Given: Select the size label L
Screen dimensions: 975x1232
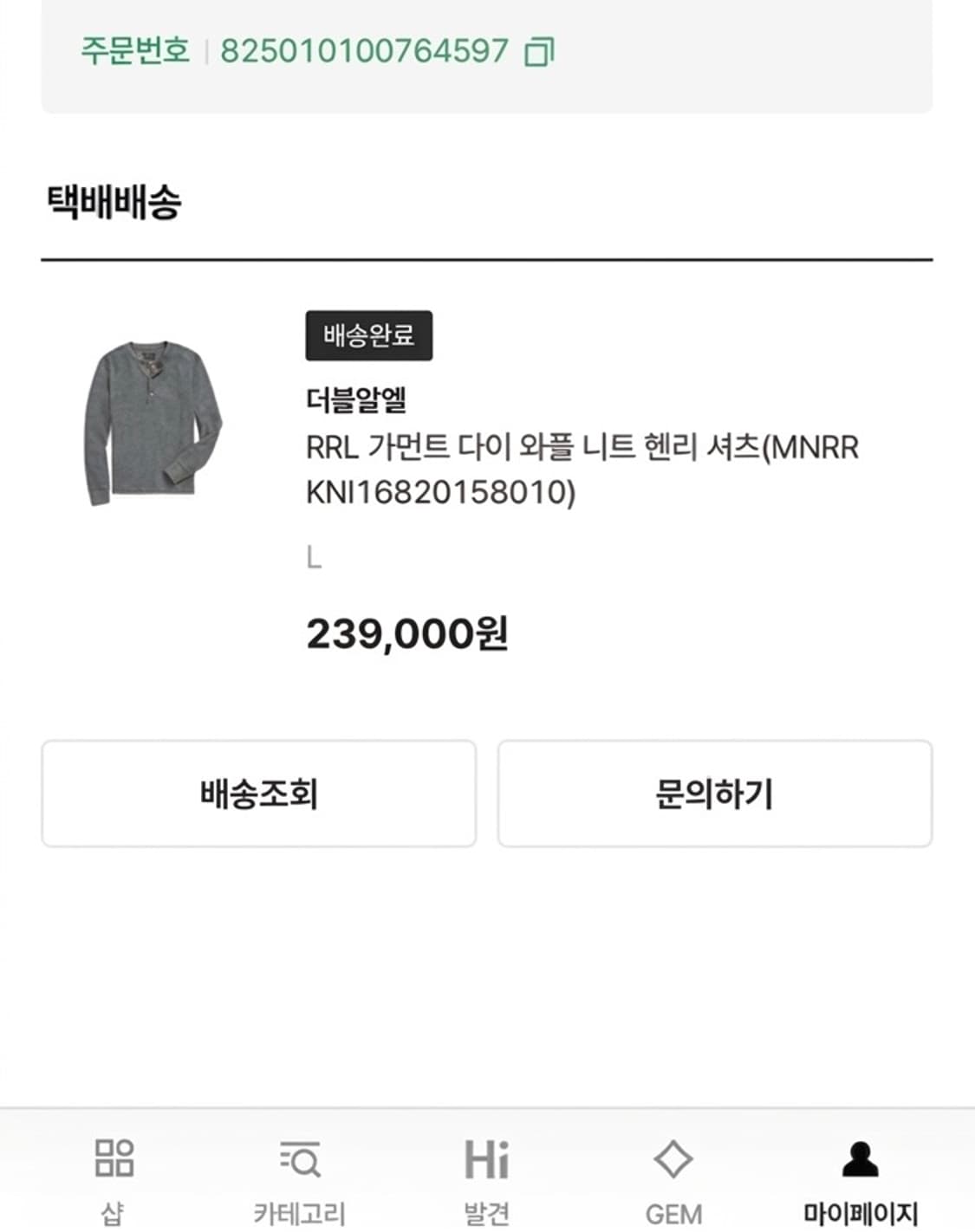Looking at the screenshot, I should 313,560.
